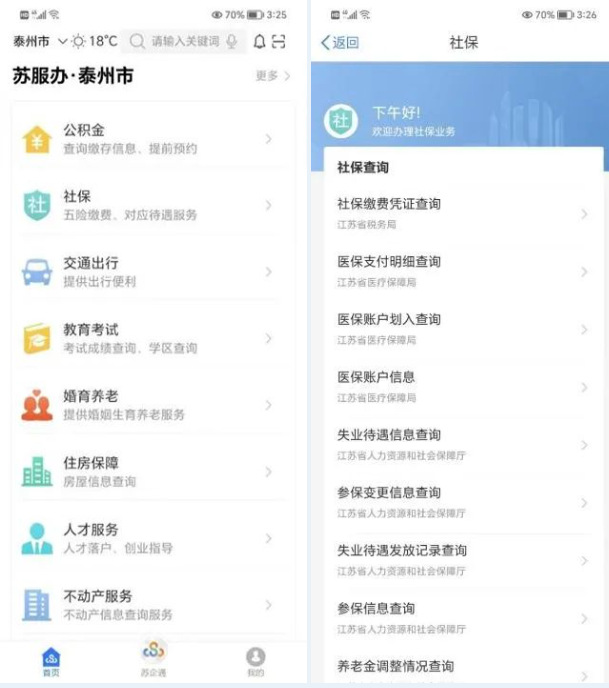The width and height of the screenshot is (609, 688).
Task: Switch to the 苏企通 tab
Action: (x=153, y=658)
